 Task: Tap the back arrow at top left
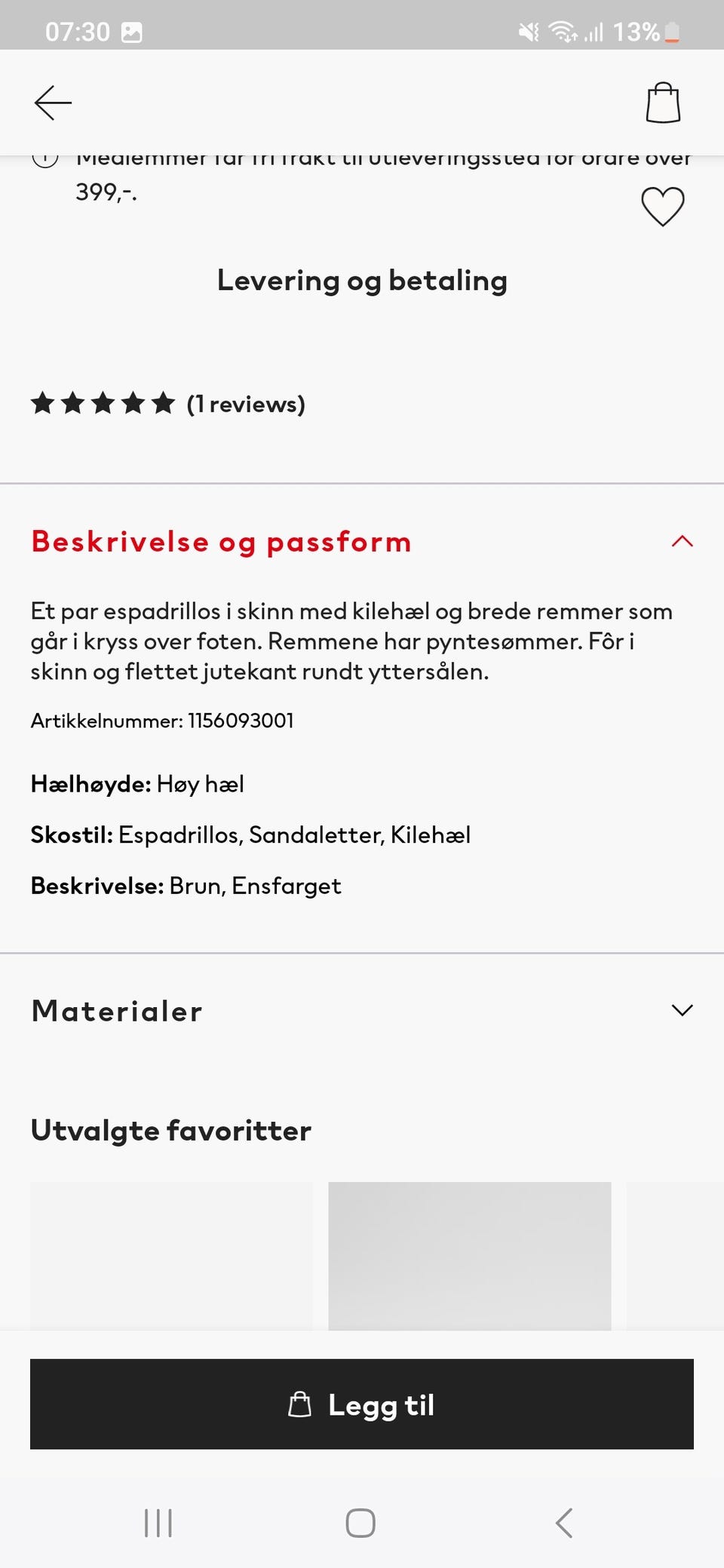click(x=51, y=103)
